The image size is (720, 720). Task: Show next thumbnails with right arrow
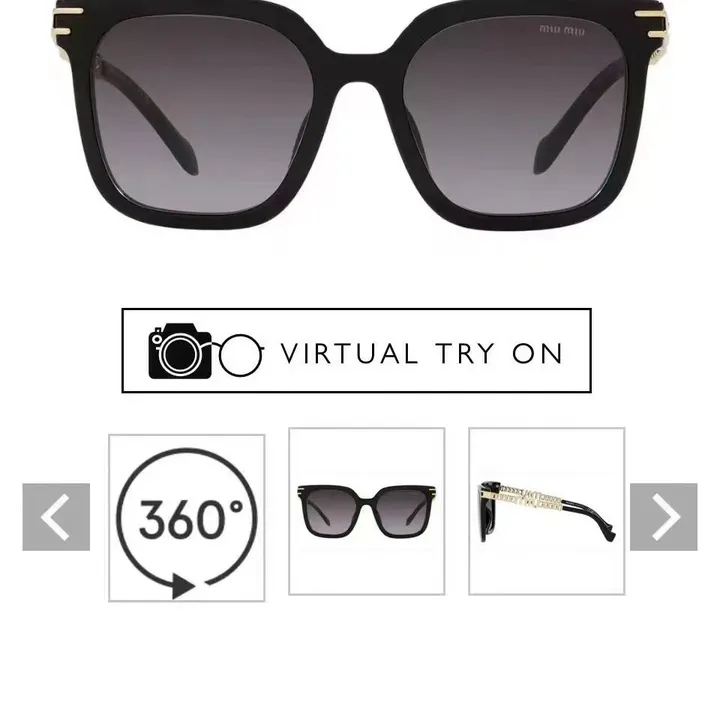[664, 517]
